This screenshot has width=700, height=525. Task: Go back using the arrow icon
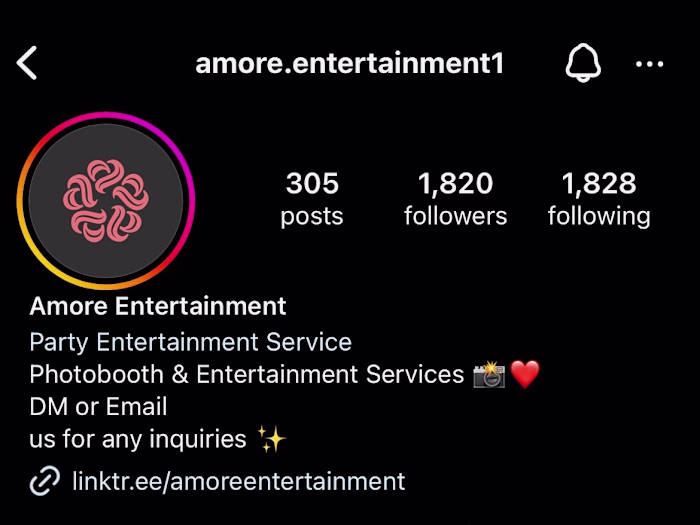[x=27, y=64]
